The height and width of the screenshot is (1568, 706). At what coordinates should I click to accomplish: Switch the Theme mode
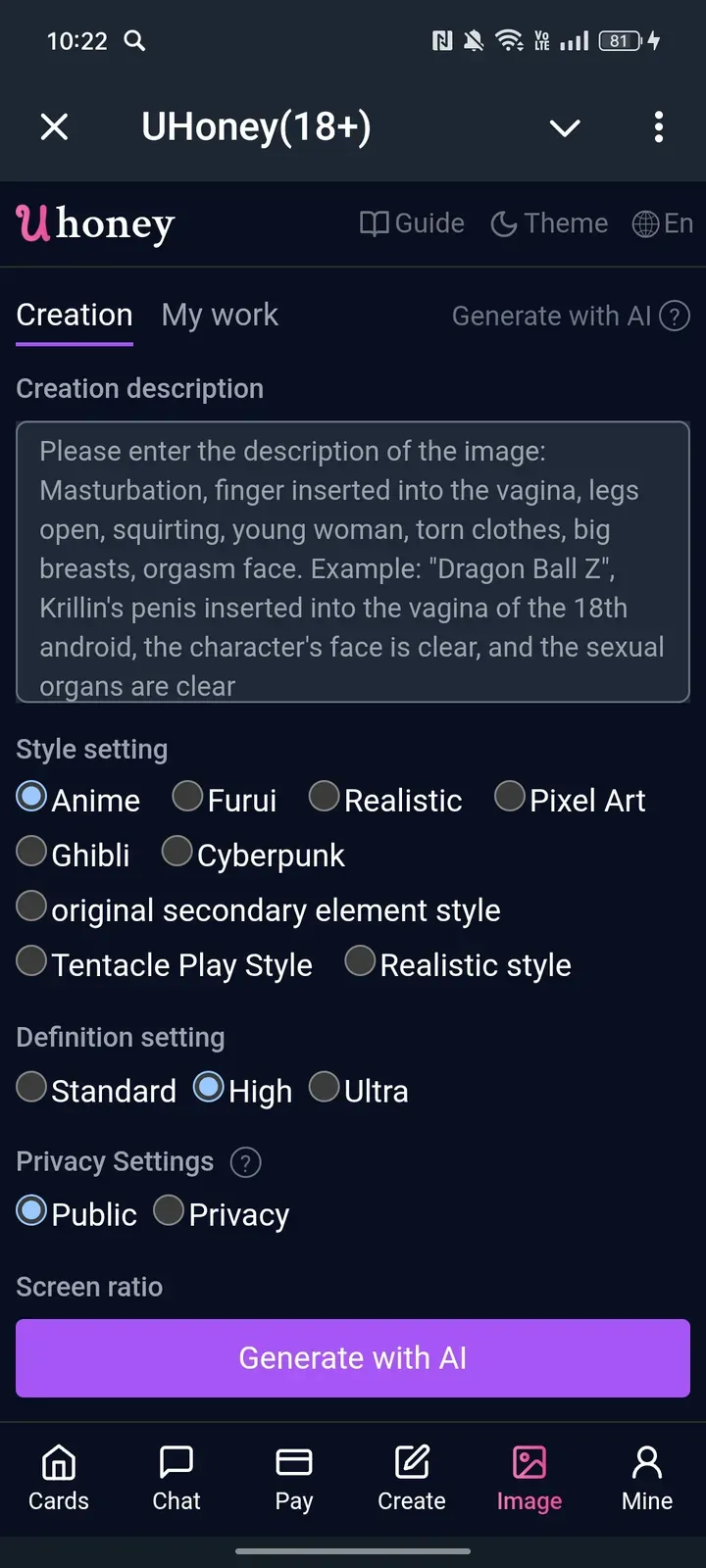click(x=549, y=223)
